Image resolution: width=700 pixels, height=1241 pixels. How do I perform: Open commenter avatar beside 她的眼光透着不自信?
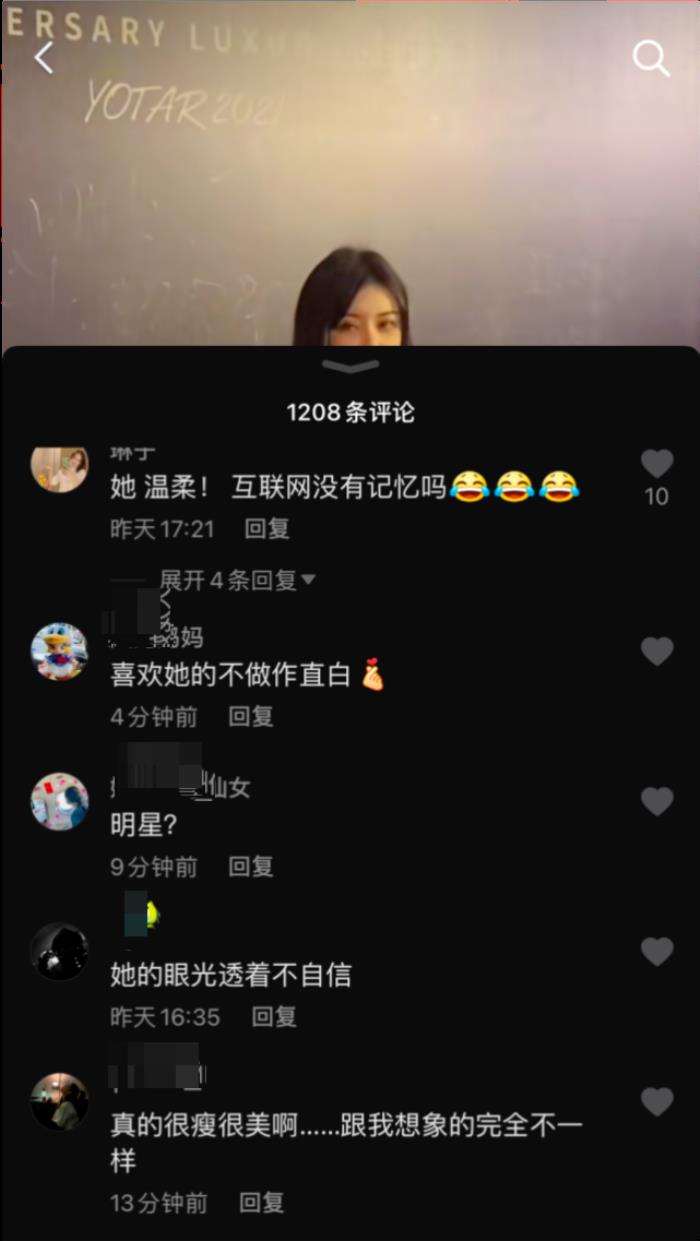pyautogui.click(x=60, y=951)
